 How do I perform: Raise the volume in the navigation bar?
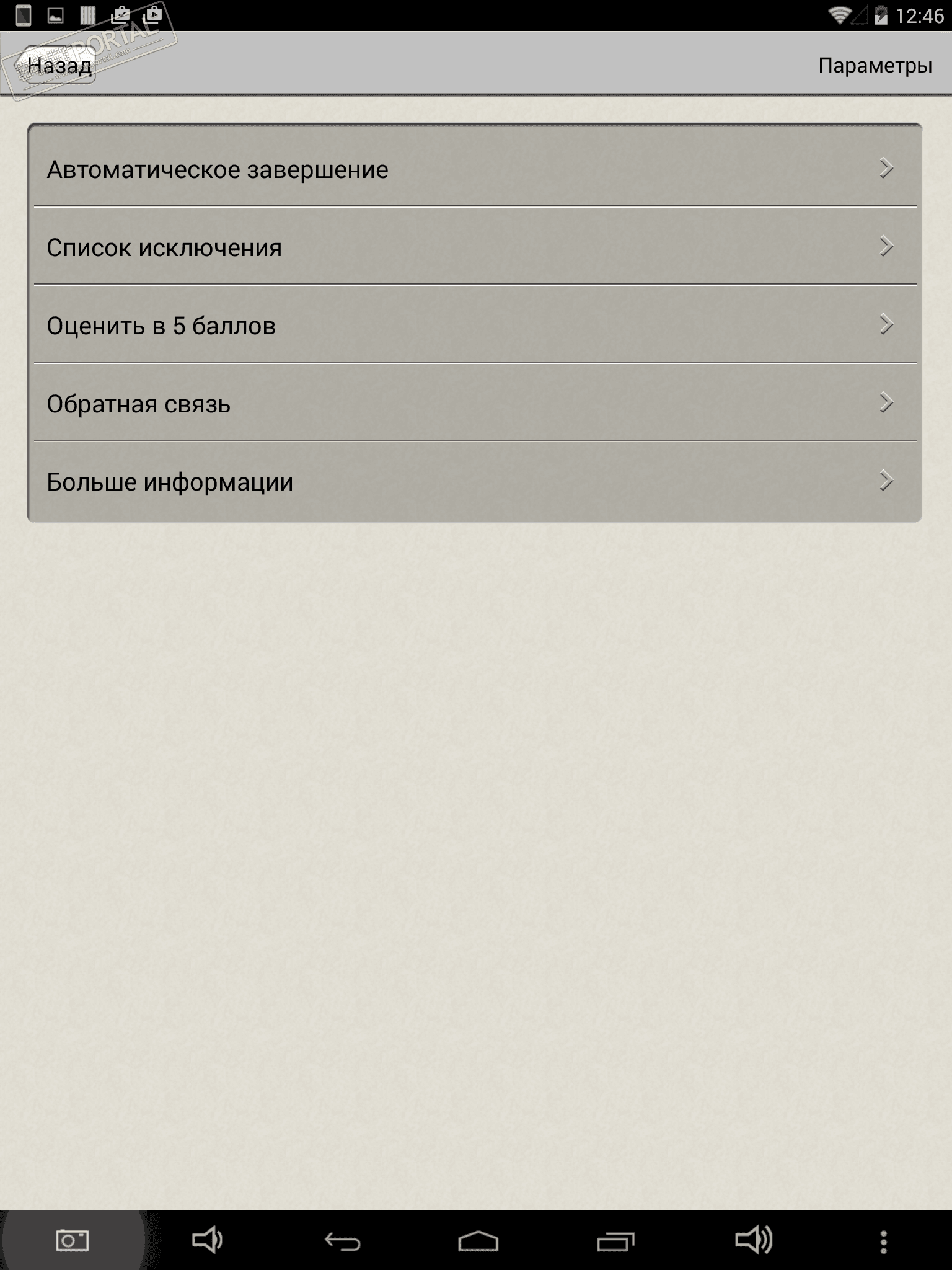click(x=753, y=1240)
